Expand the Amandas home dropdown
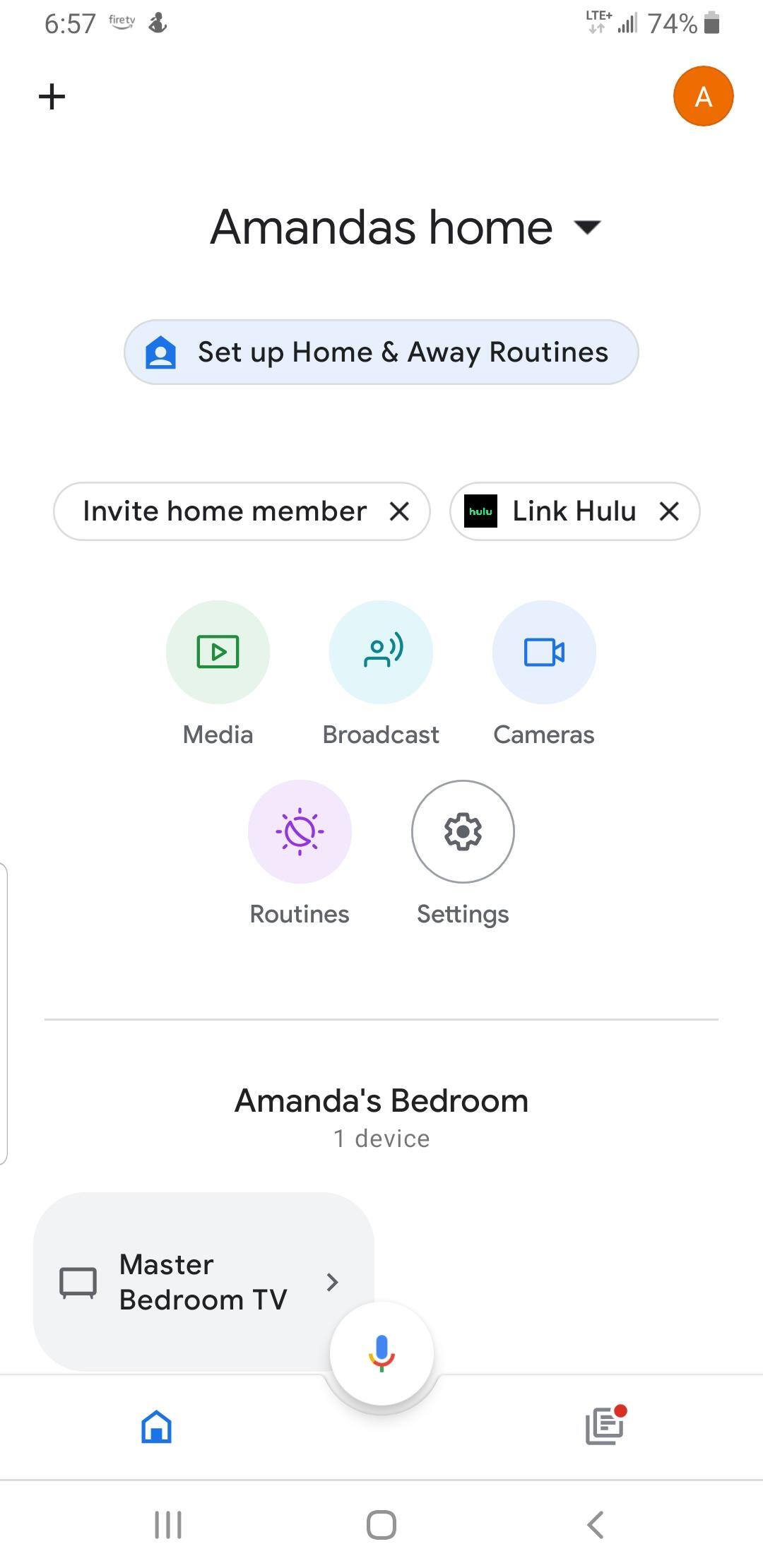The width and height of the screenshot is (763, 1568). pos(586,227)
